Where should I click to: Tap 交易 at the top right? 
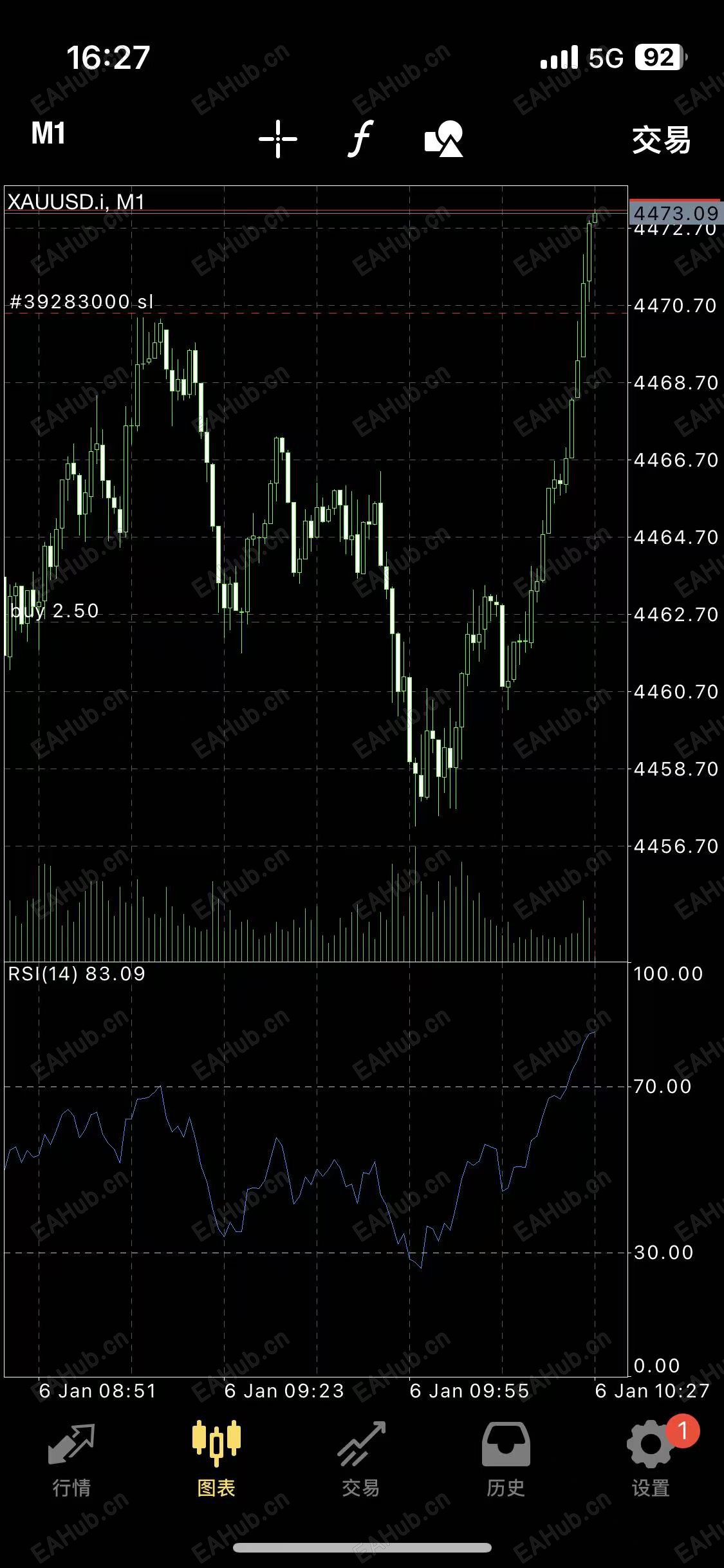661,140
